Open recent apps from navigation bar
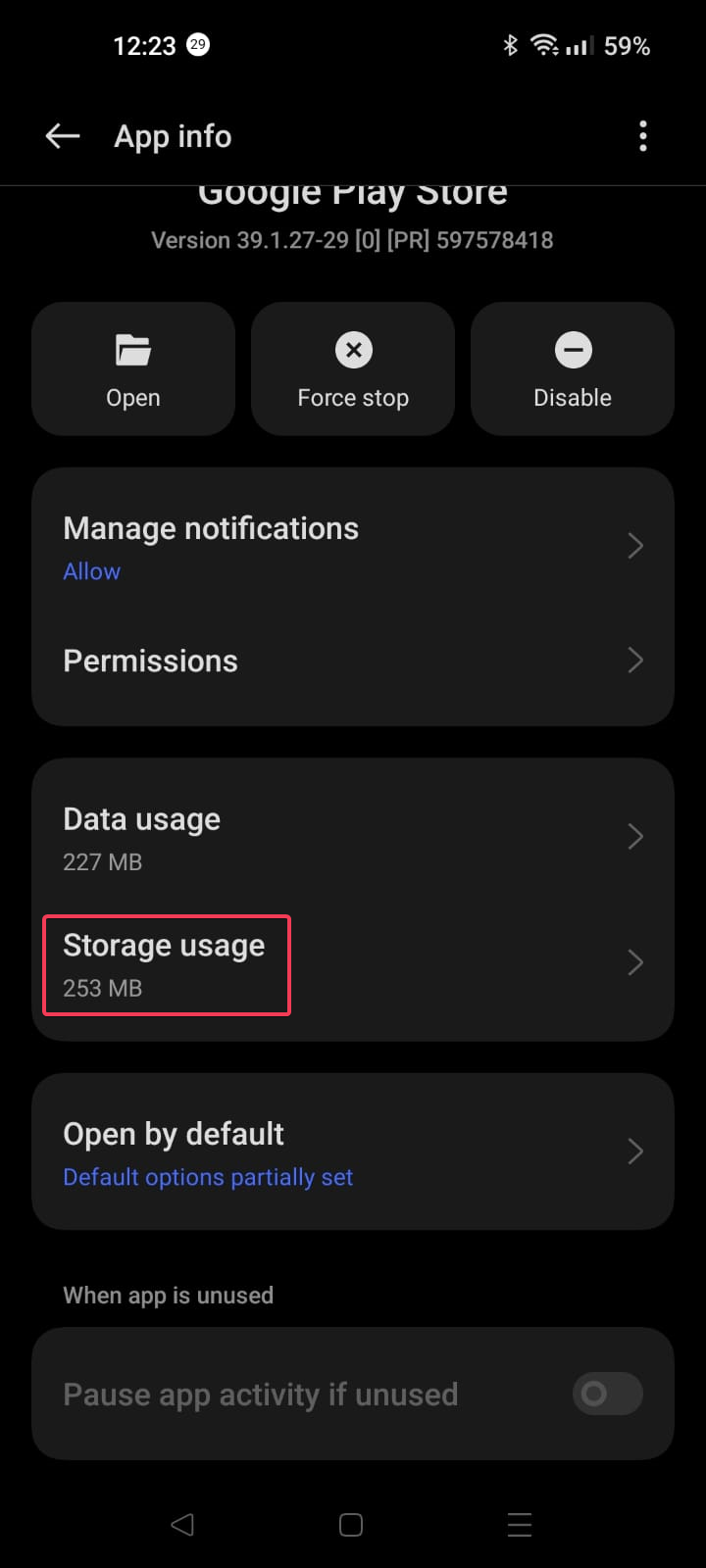 point(520,1525)
